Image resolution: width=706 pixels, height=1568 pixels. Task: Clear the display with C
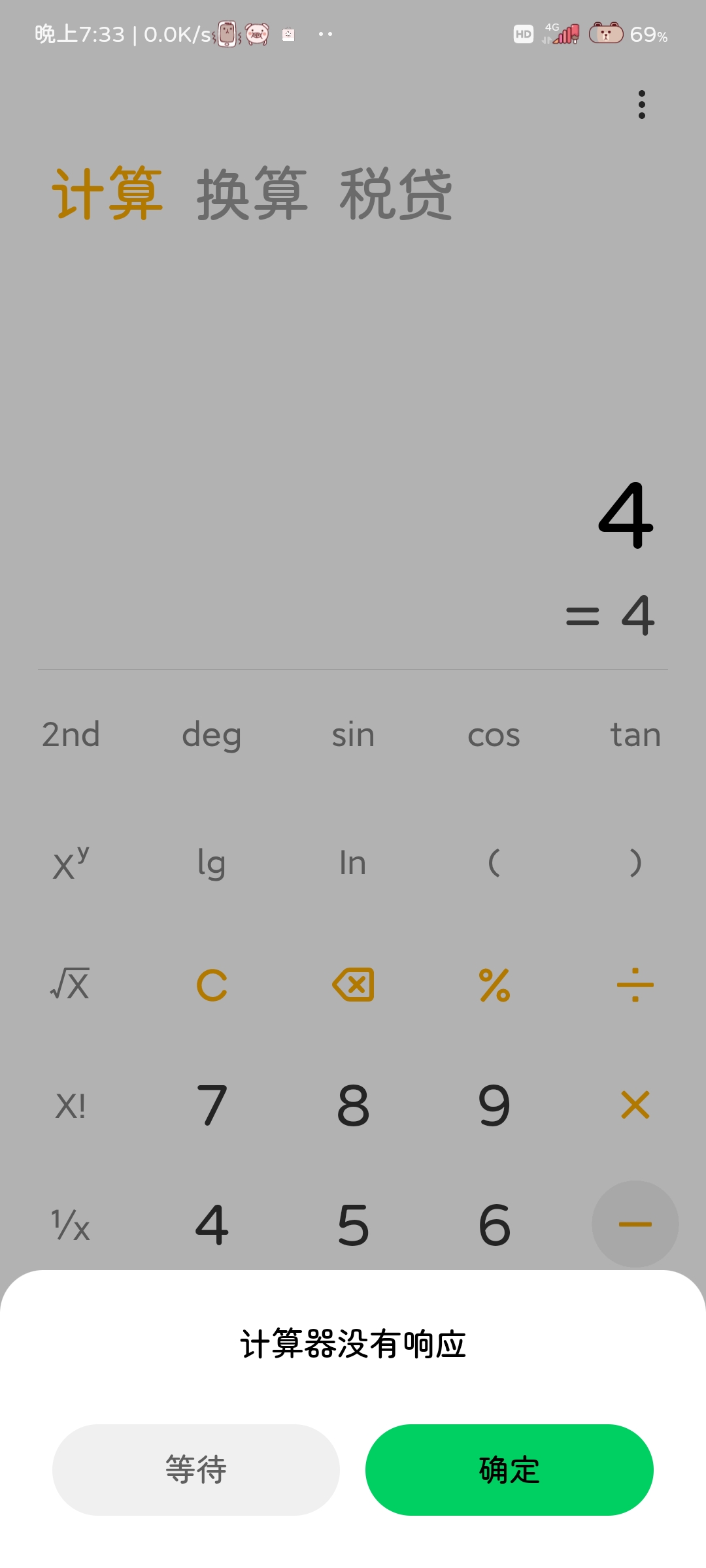[x=211, y=985]
